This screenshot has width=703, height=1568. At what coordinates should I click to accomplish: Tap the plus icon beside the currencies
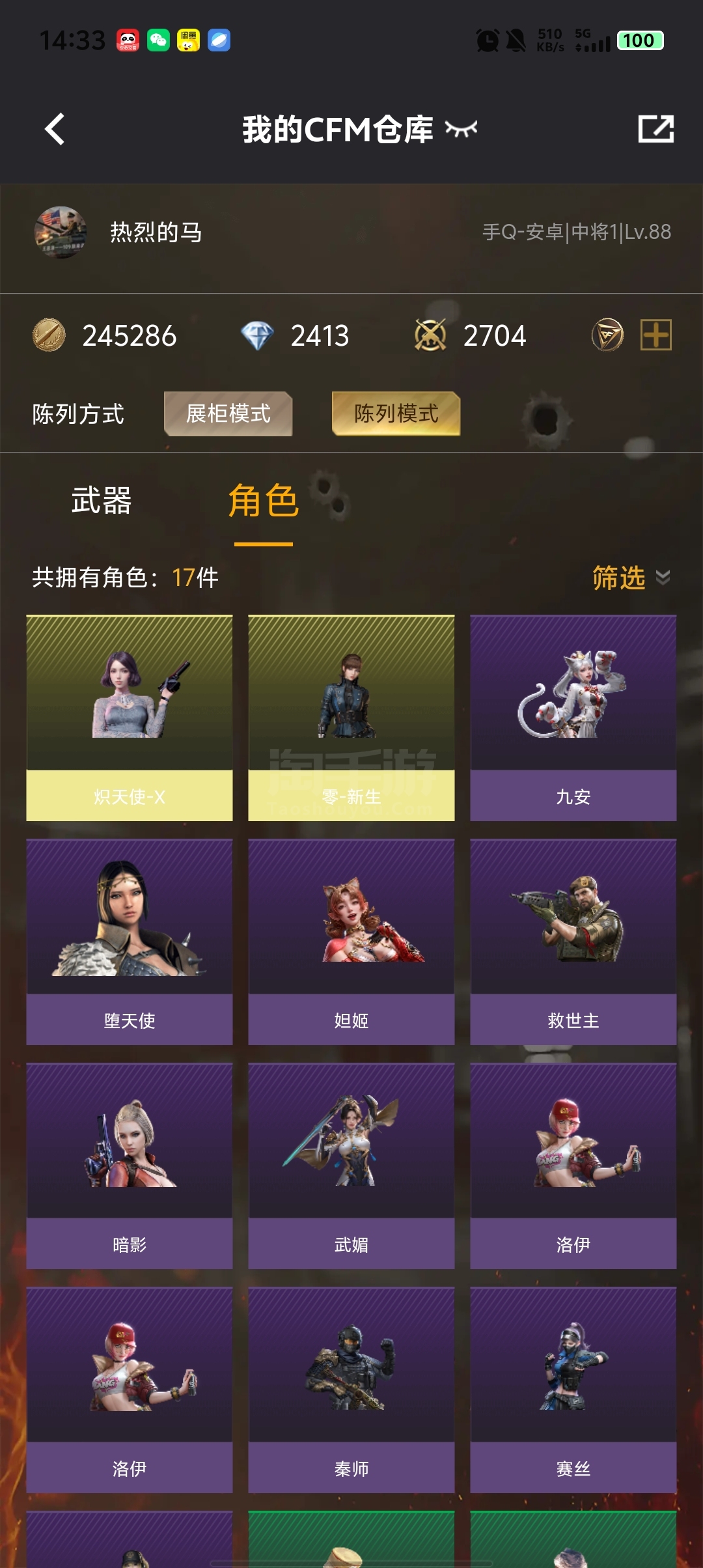pyautogui.click(x=656, y=335)
